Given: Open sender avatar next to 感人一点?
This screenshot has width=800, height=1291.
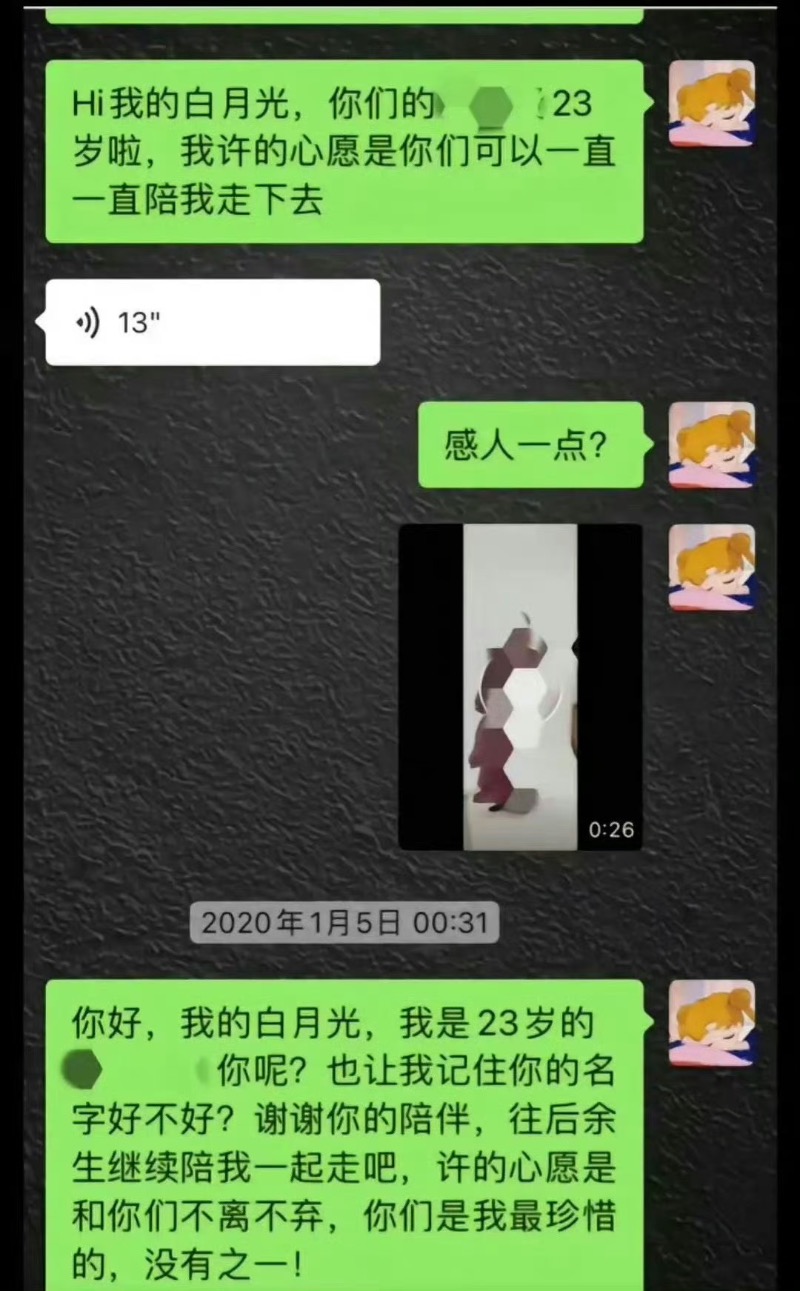Looking at the screenshot, I should (711, 444).
